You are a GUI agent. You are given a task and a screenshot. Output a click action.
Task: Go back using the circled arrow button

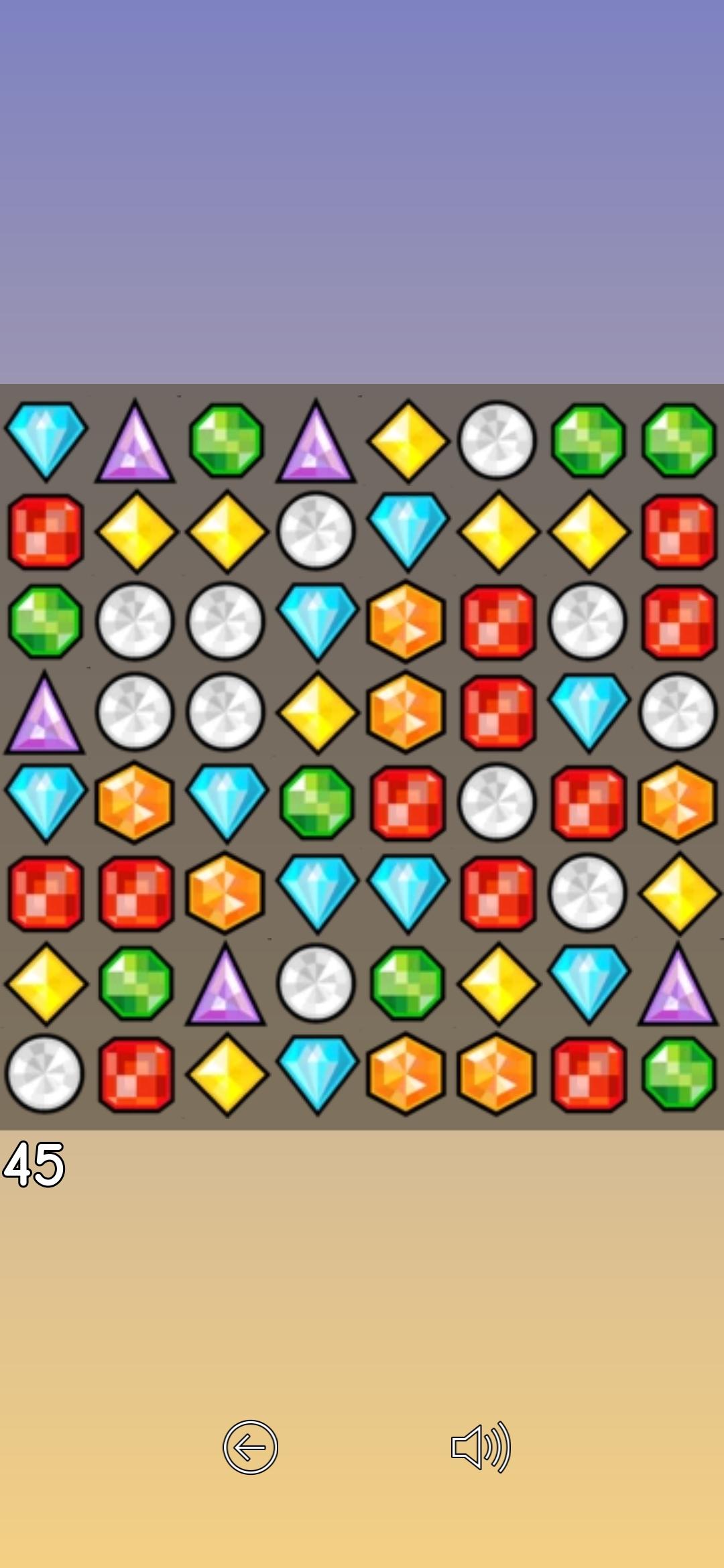(x=250, y=1447)
